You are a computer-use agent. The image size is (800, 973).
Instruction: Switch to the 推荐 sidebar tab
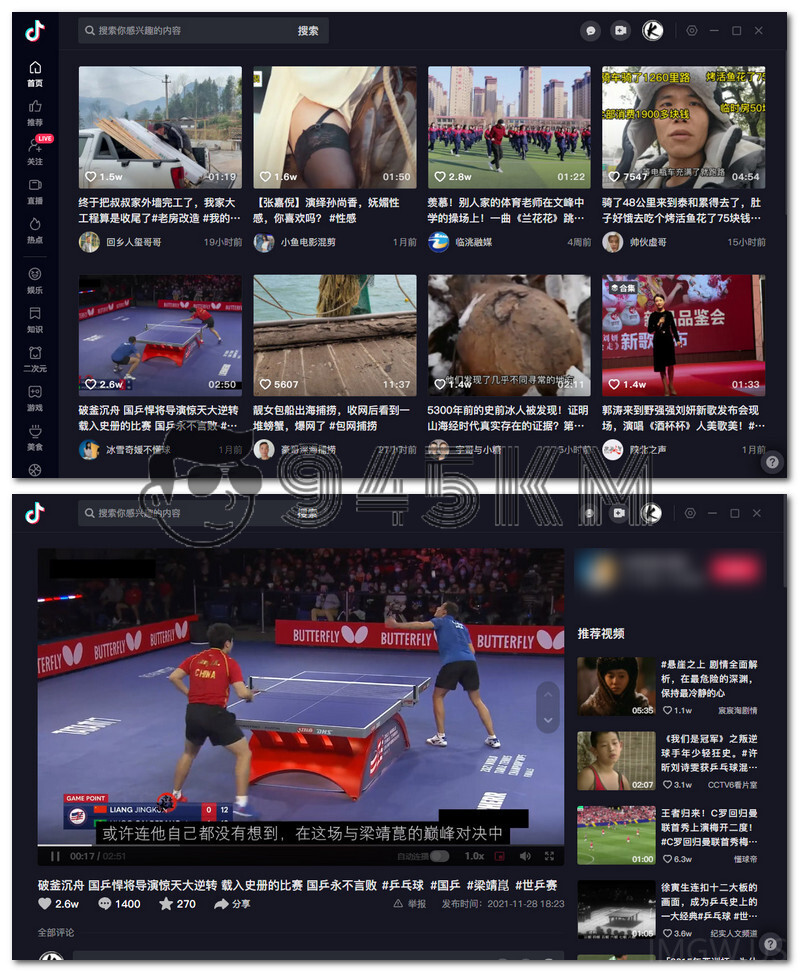35,111
